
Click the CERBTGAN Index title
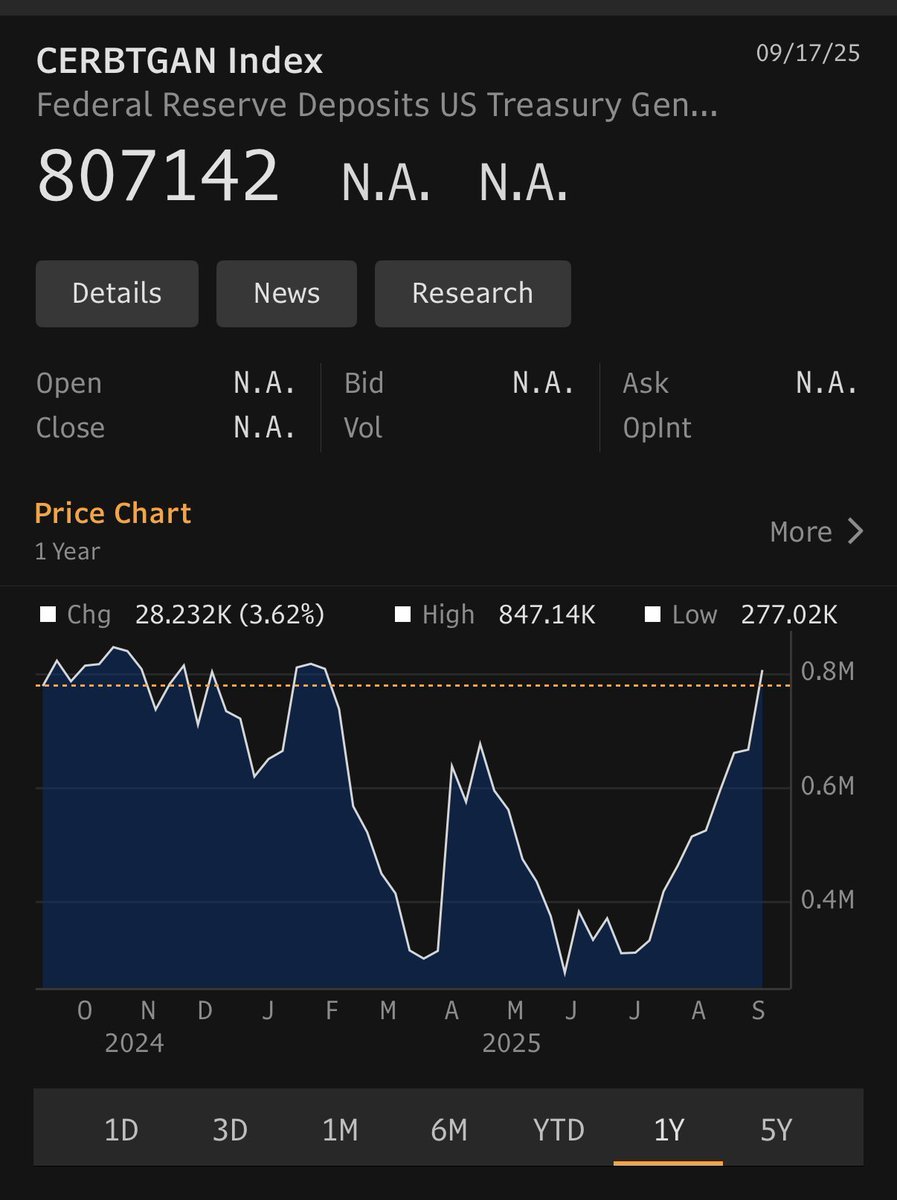click(x=179, y=60)
